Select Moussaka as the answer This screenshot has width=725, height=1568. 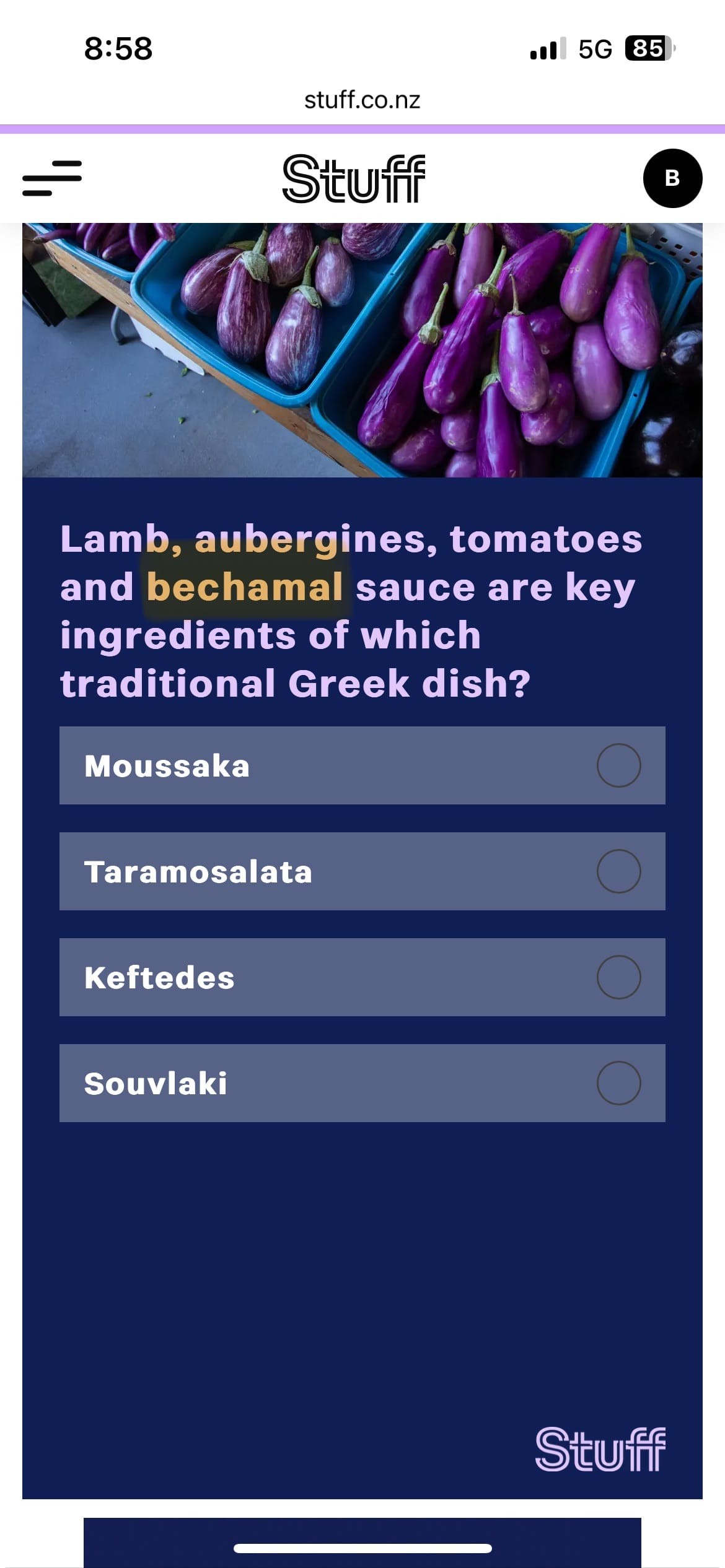pyautogui.click(x=362, y=765)
